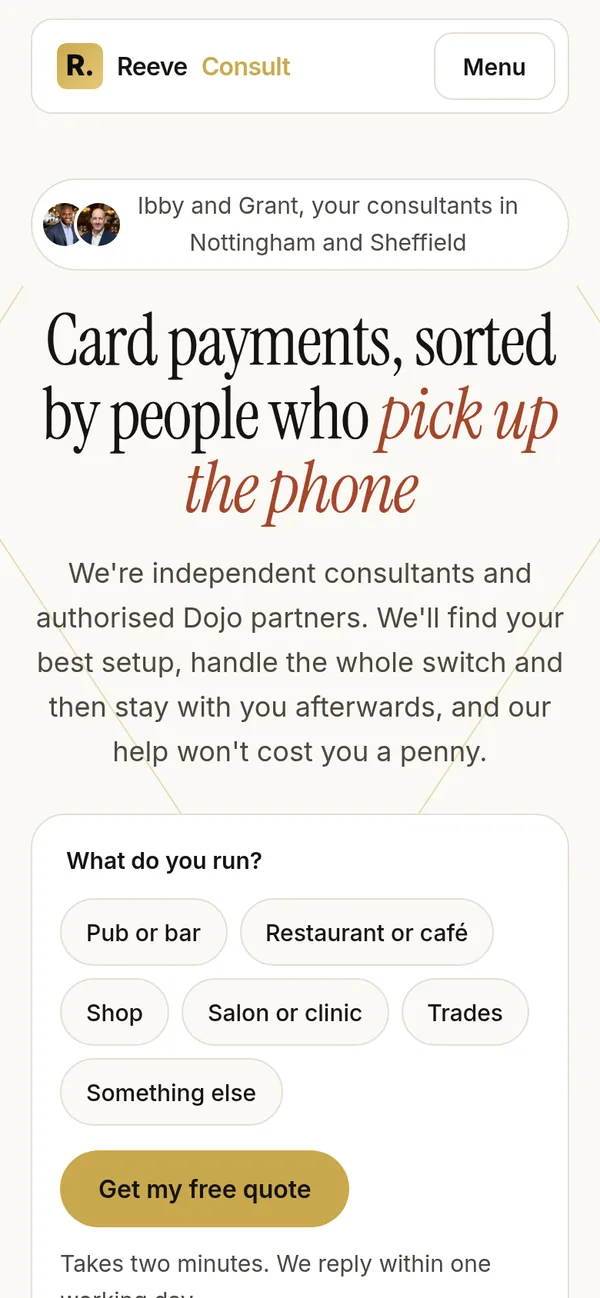Image resolution: width=600 pixels, height=1298 pixels.
Task: Pick the Shop chip
Action: 115,1012
